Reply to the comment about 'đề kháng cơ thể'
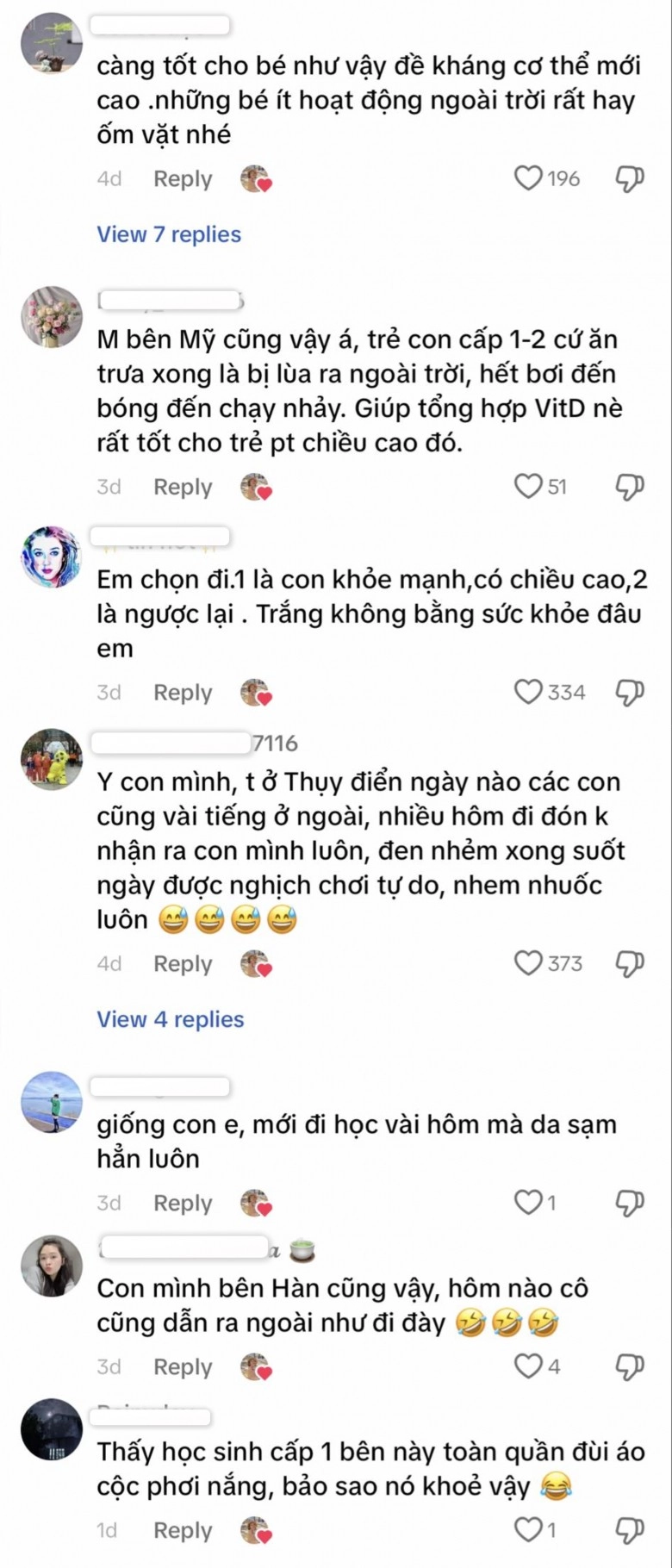This screenshot has width=672, height=1568. 183,178
